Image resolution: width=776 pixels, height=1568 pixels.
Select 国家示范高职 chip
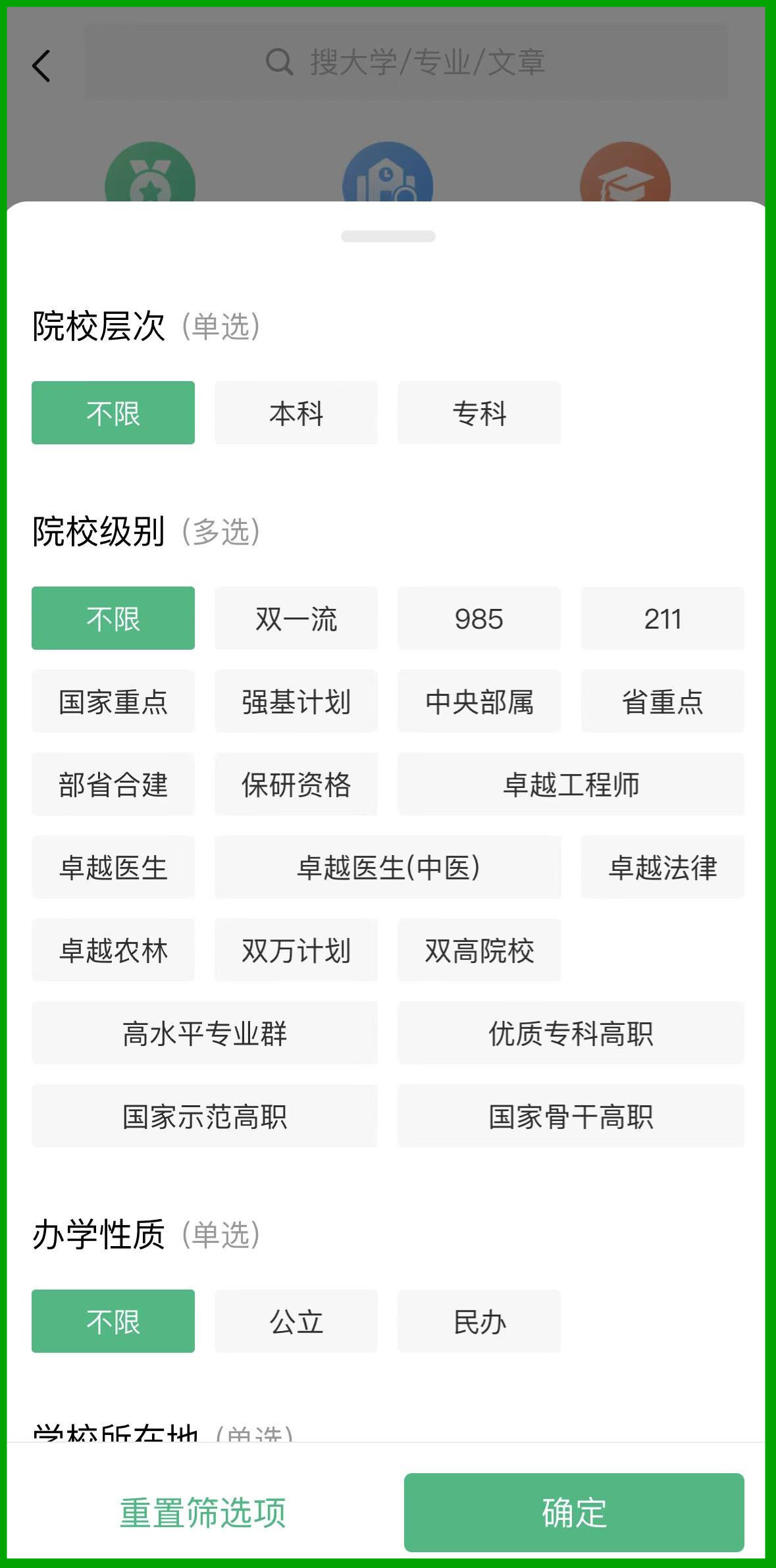[205, 1116]
